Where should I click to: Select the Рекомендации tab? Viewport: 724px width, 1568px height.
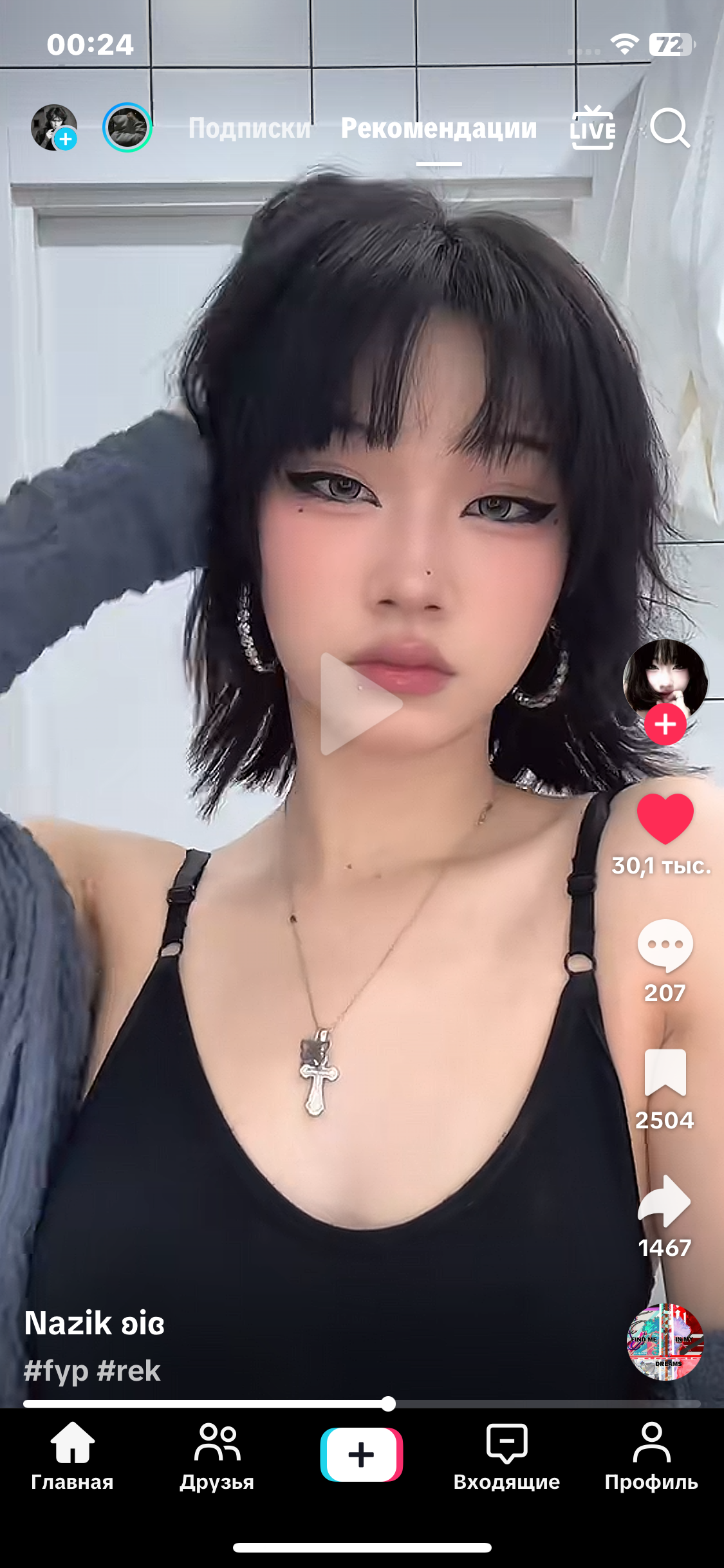pos(439,128)
